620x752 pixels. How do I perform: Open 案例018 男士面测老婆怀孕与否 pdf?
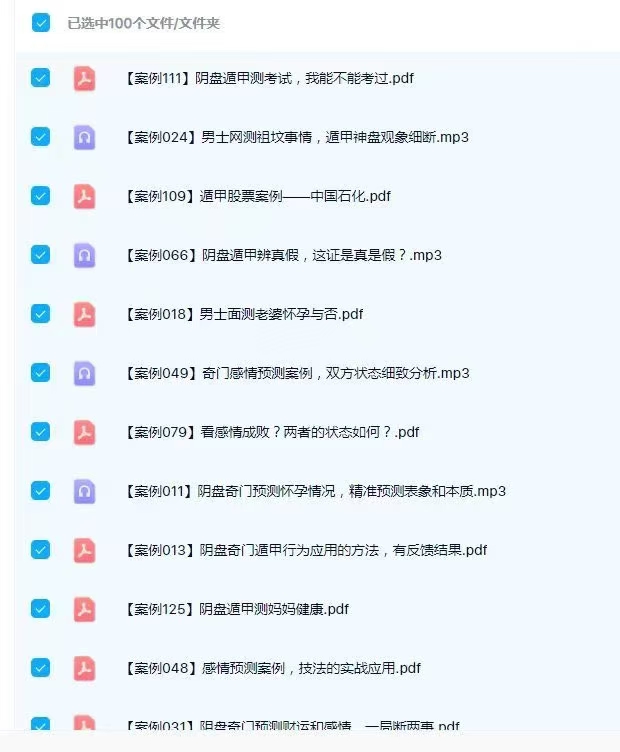click(x=244, y=314)
